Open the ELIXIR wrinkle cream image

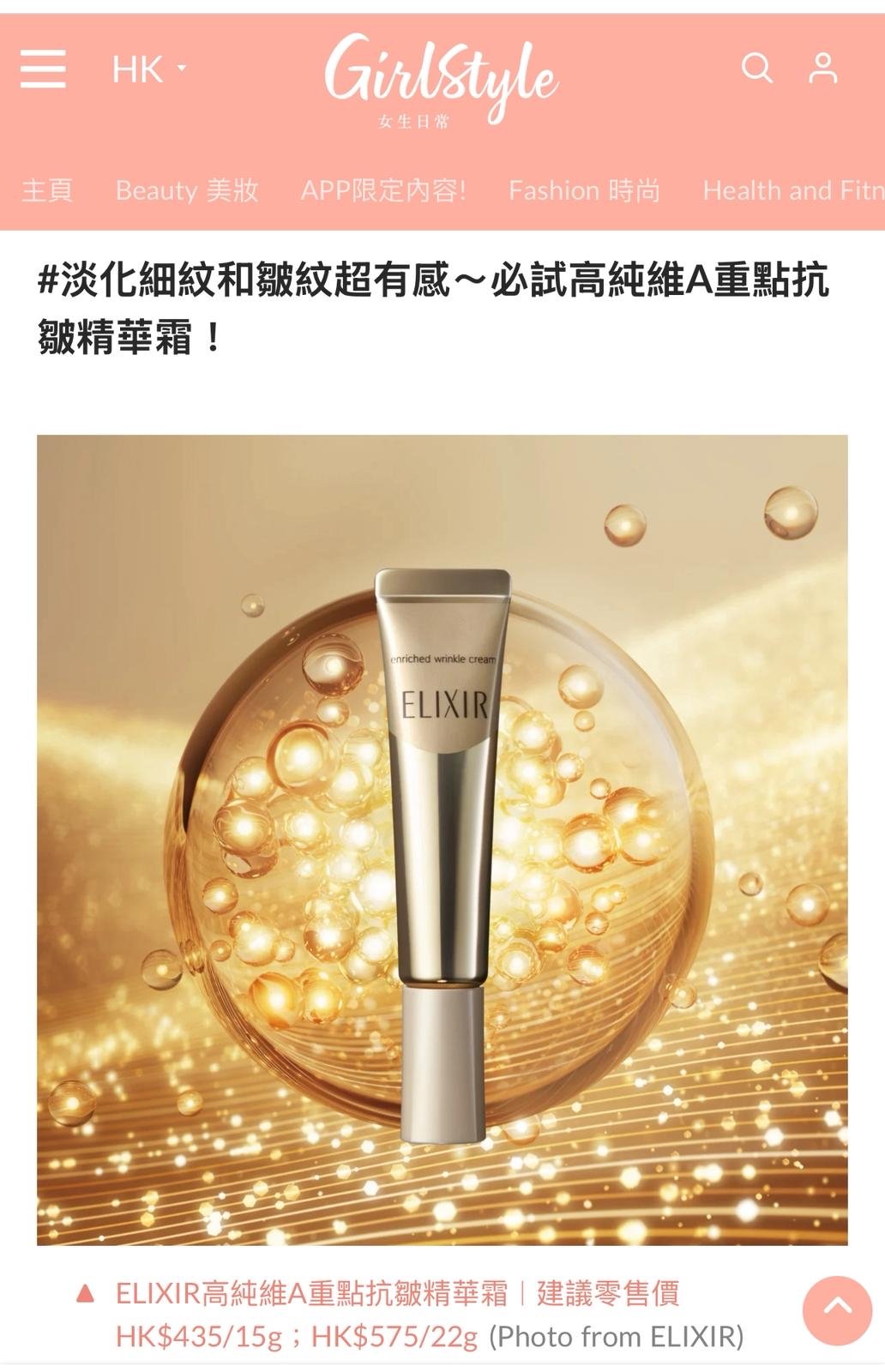pyautogui.click(x=442, y=839)
